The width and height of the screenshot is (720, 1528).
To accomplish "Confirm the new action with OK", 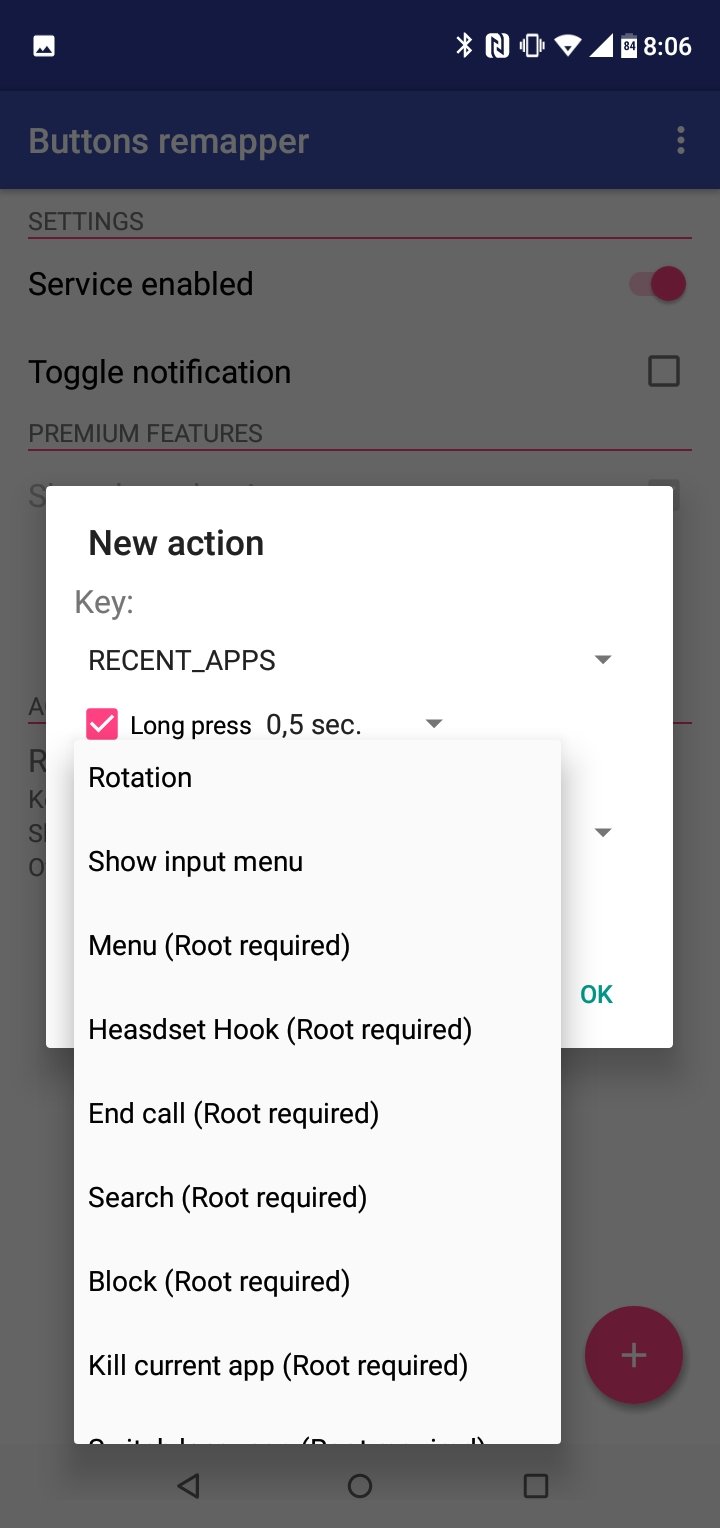I will pos(597,994).
